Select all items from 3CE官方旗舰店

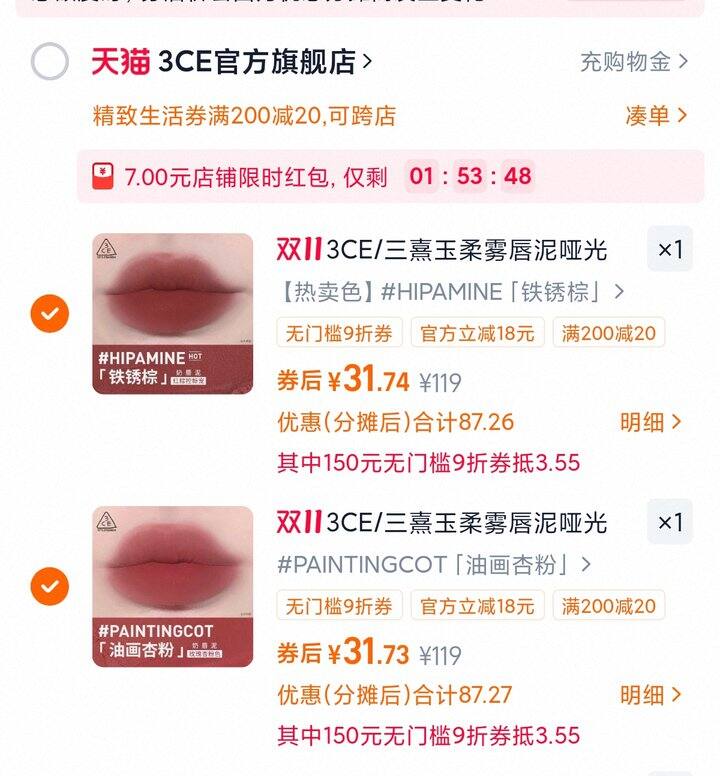pyautogui.click(x=49, y=62)
